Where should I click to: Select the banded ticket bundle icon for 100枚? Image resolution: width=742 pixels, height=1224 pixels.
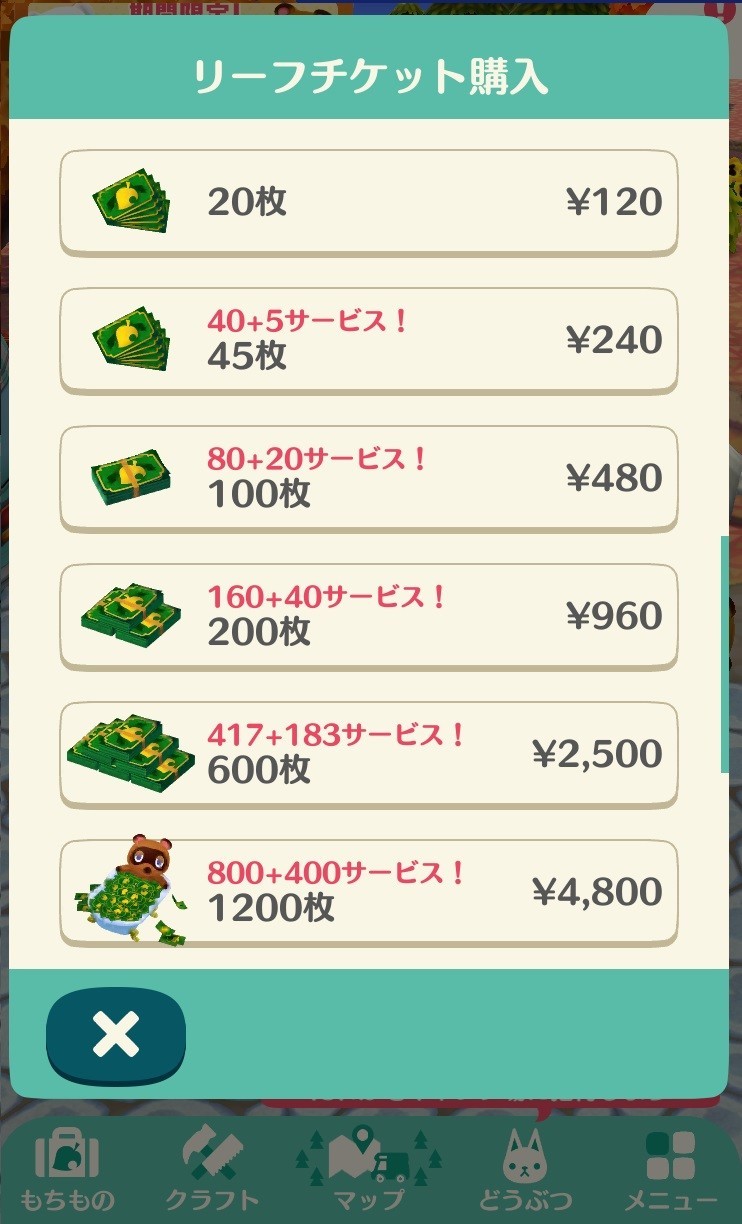coord(130,477)
